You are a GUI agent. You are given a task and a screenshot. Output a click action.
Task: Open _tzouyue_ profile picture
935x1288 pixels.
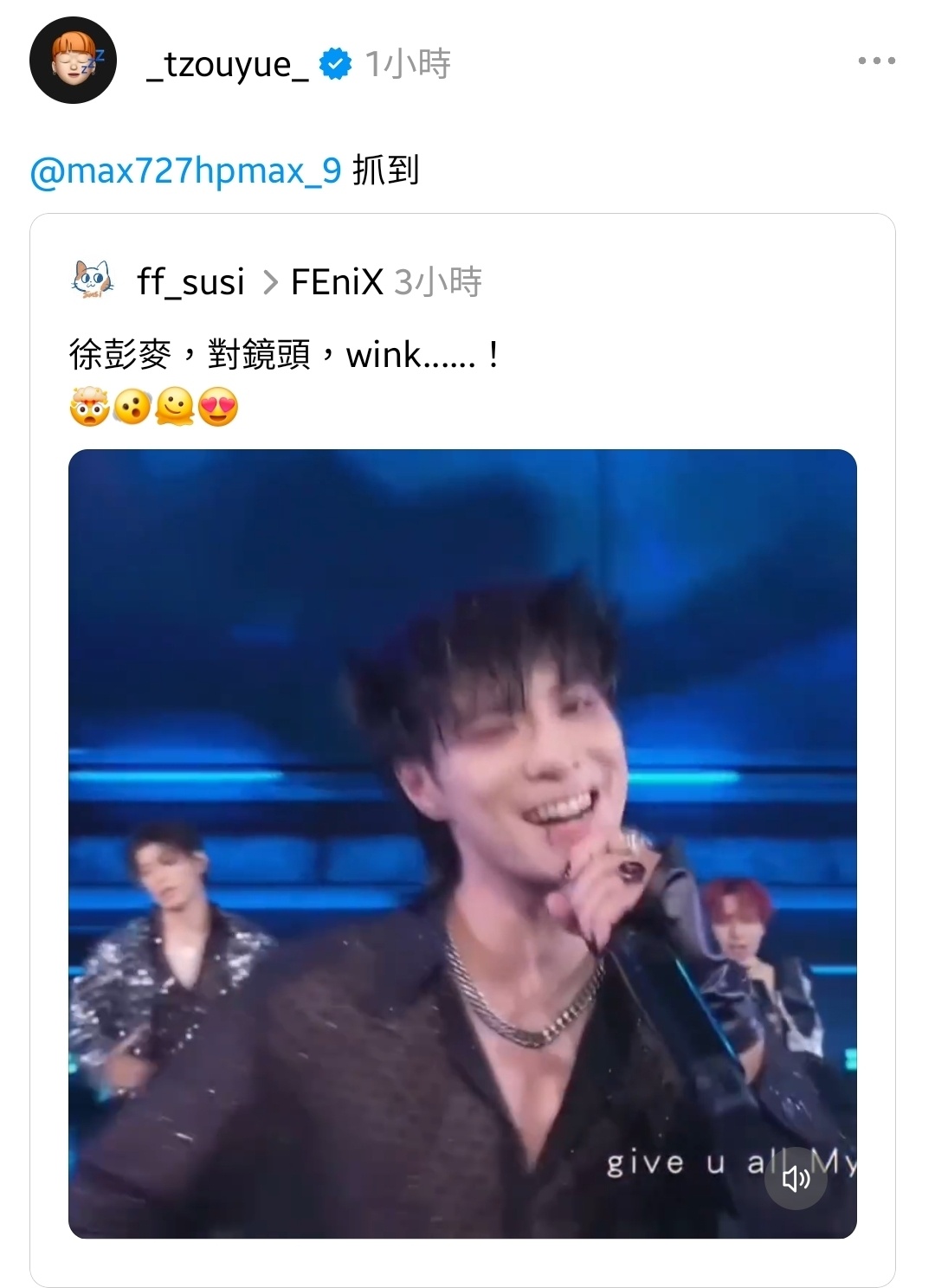73,61
